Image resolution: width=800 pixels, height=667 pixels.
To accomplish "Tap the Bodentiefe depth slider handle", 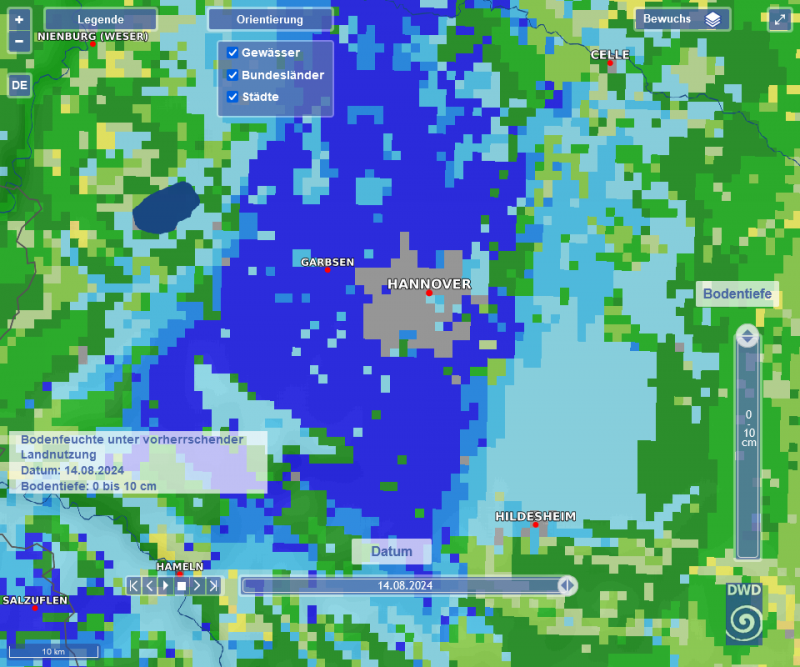I will 747,337.
